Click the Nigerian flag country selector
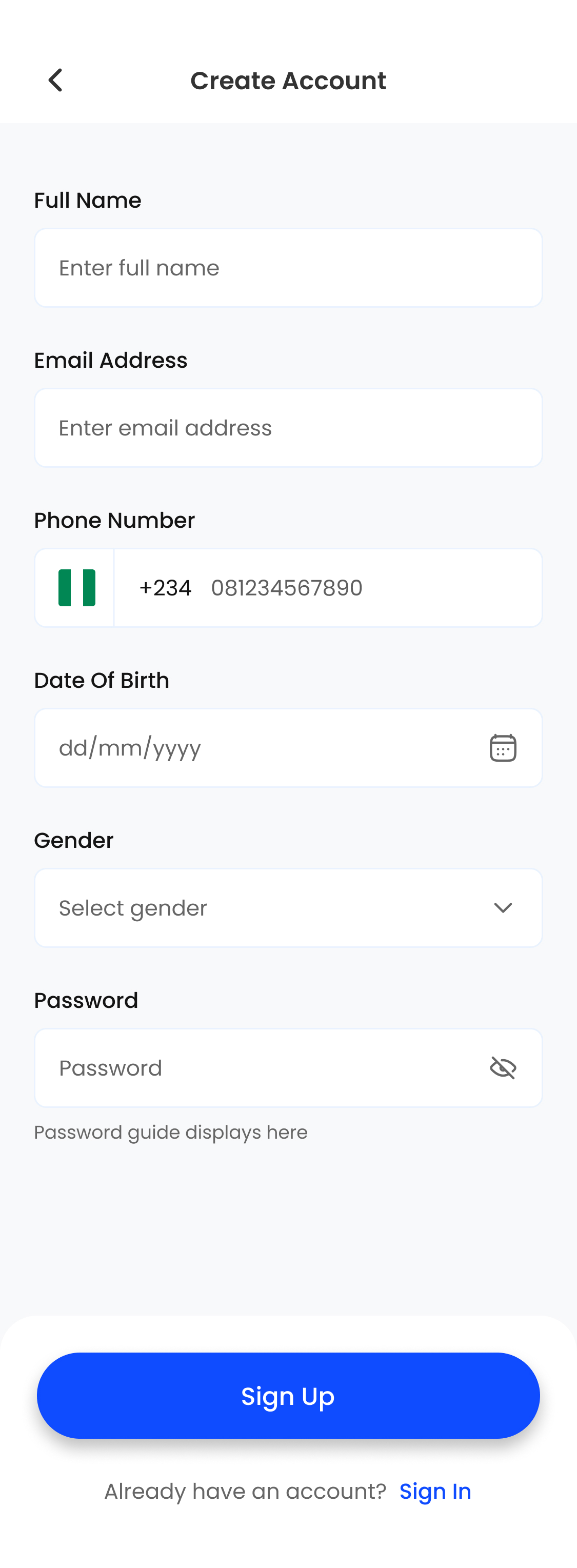This screenshot has height=1568, width=577. click(x=74, y=587)
